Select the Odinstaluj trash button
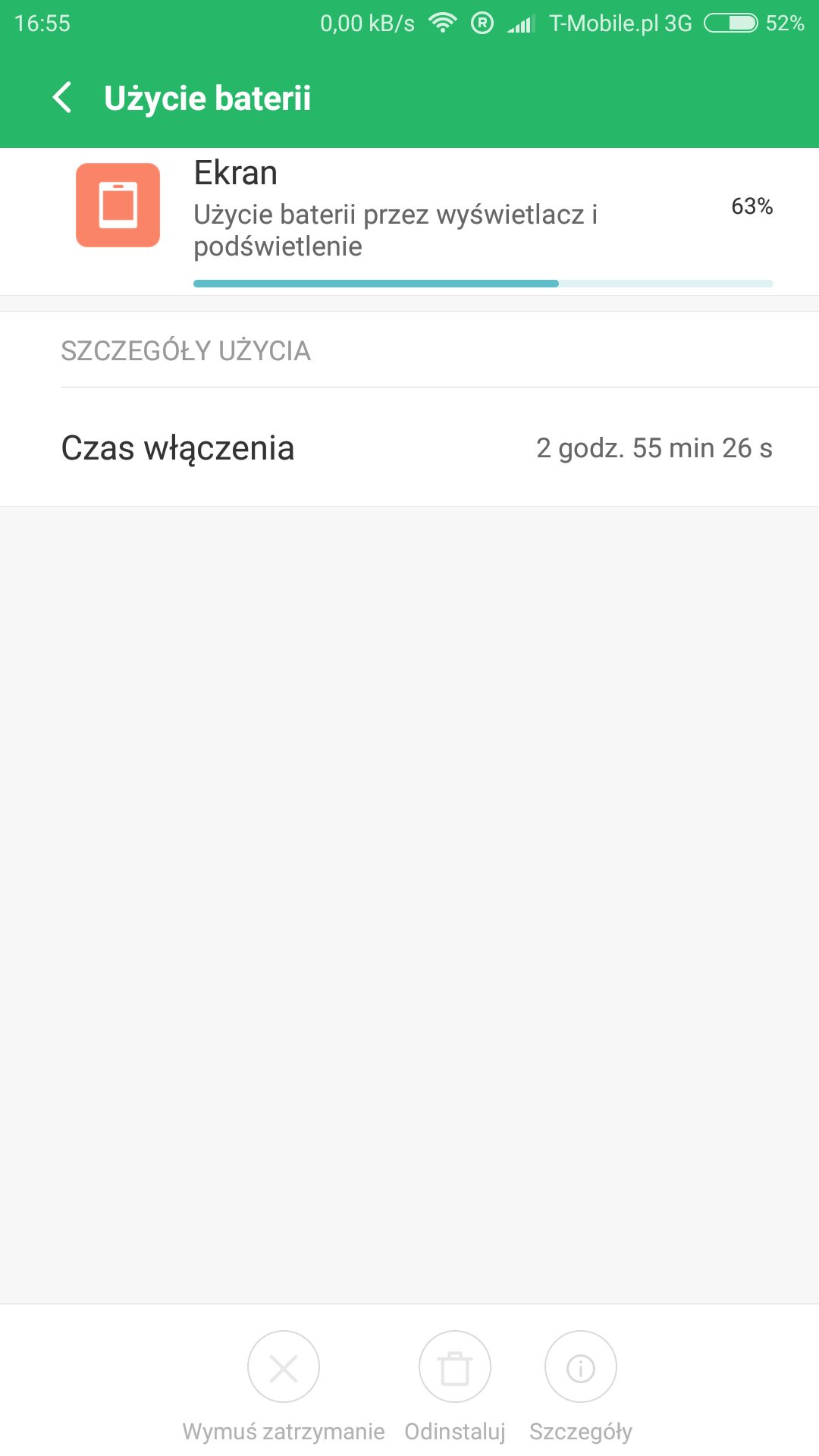 [455, 1367]
